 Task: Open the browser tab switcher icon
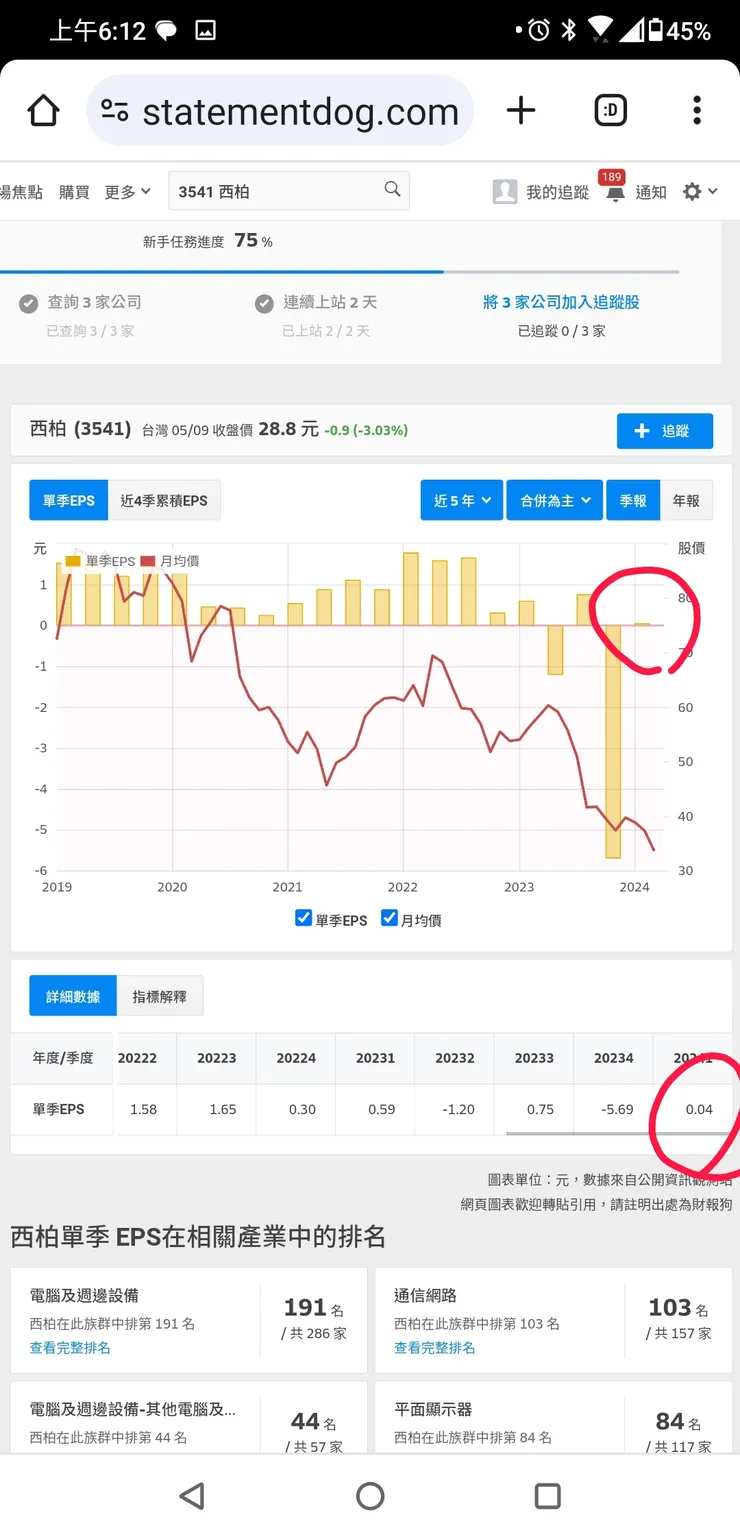click(610, 110)
